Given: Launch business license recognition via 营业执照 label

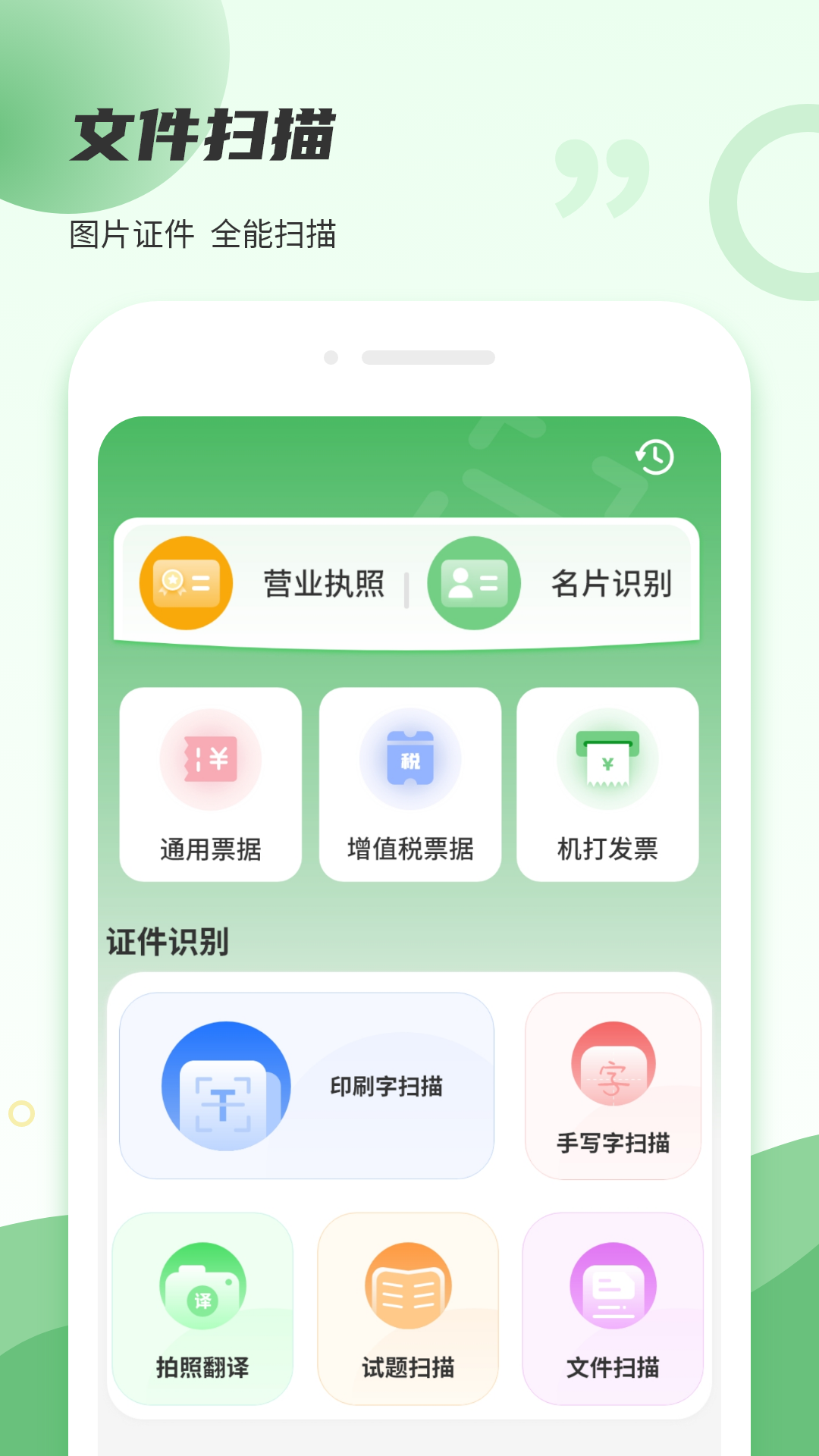Looking at the screenshot, I should [325, 582].
